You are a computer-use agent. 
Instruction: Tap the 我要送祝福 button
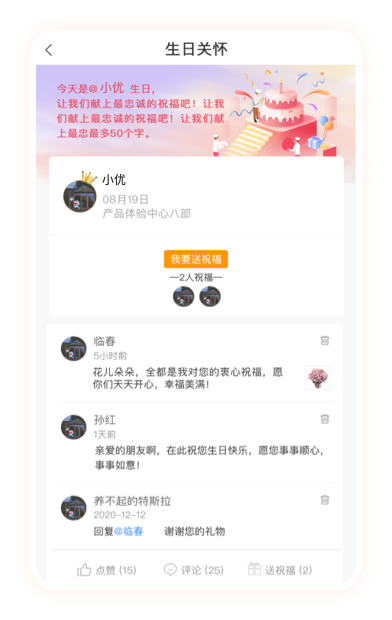coord(196,259)
